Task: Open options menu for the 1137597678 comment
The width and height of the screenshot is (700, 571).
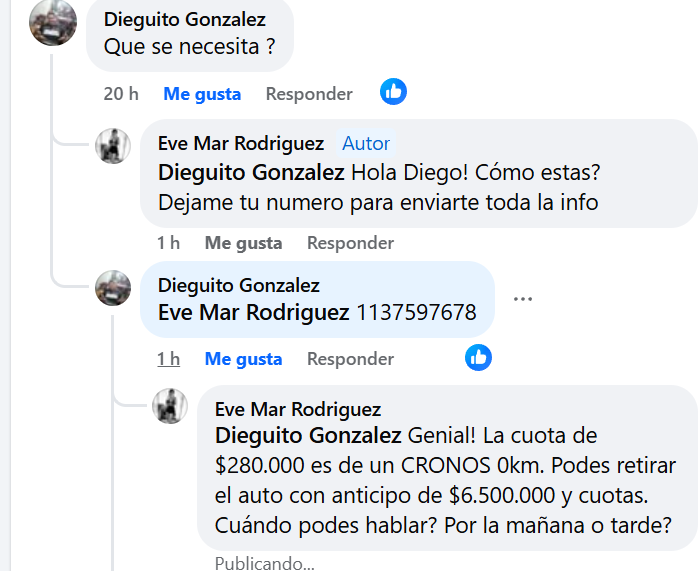Action: pos(523,299)
